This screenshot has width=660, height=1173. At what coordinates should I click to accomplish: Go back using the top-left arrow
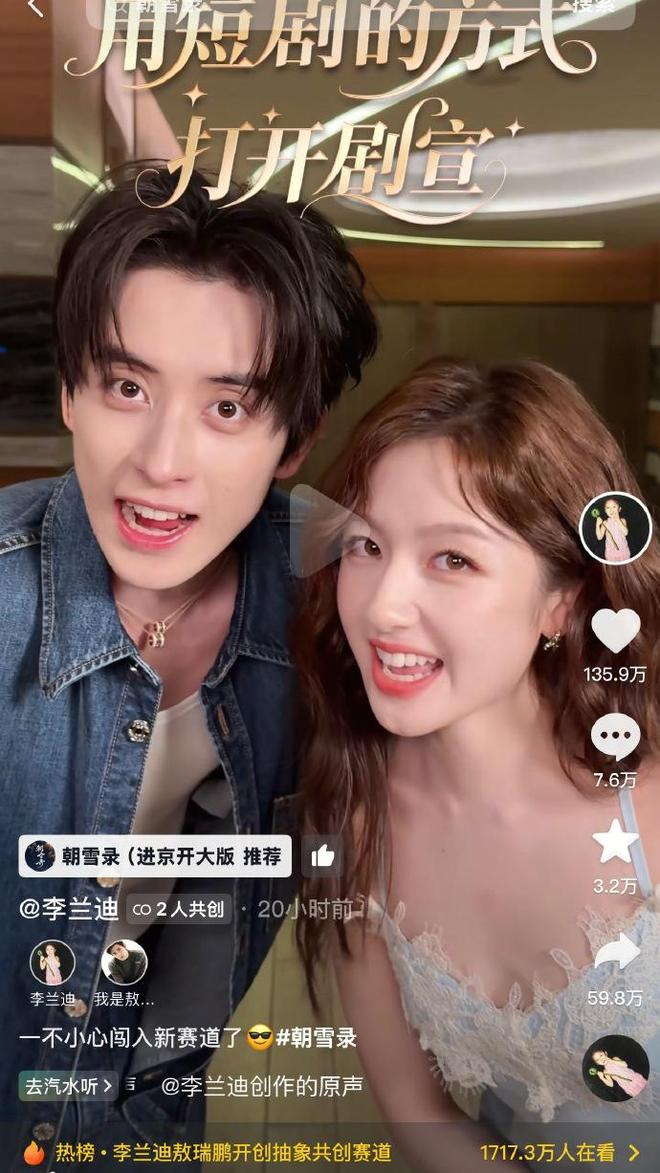tap(35, 8)
